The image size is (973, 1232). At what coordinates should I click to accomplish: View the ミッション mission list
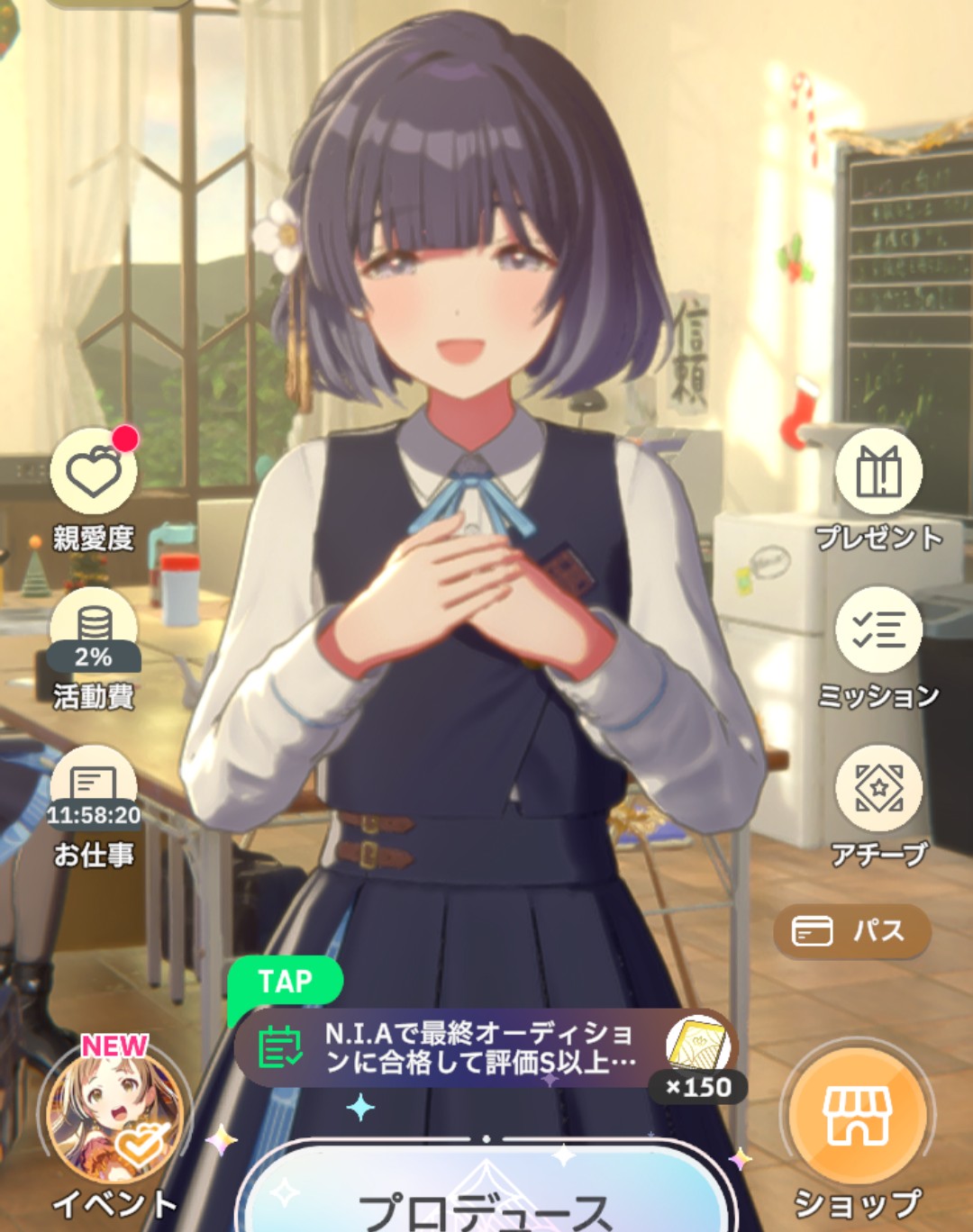878,630
